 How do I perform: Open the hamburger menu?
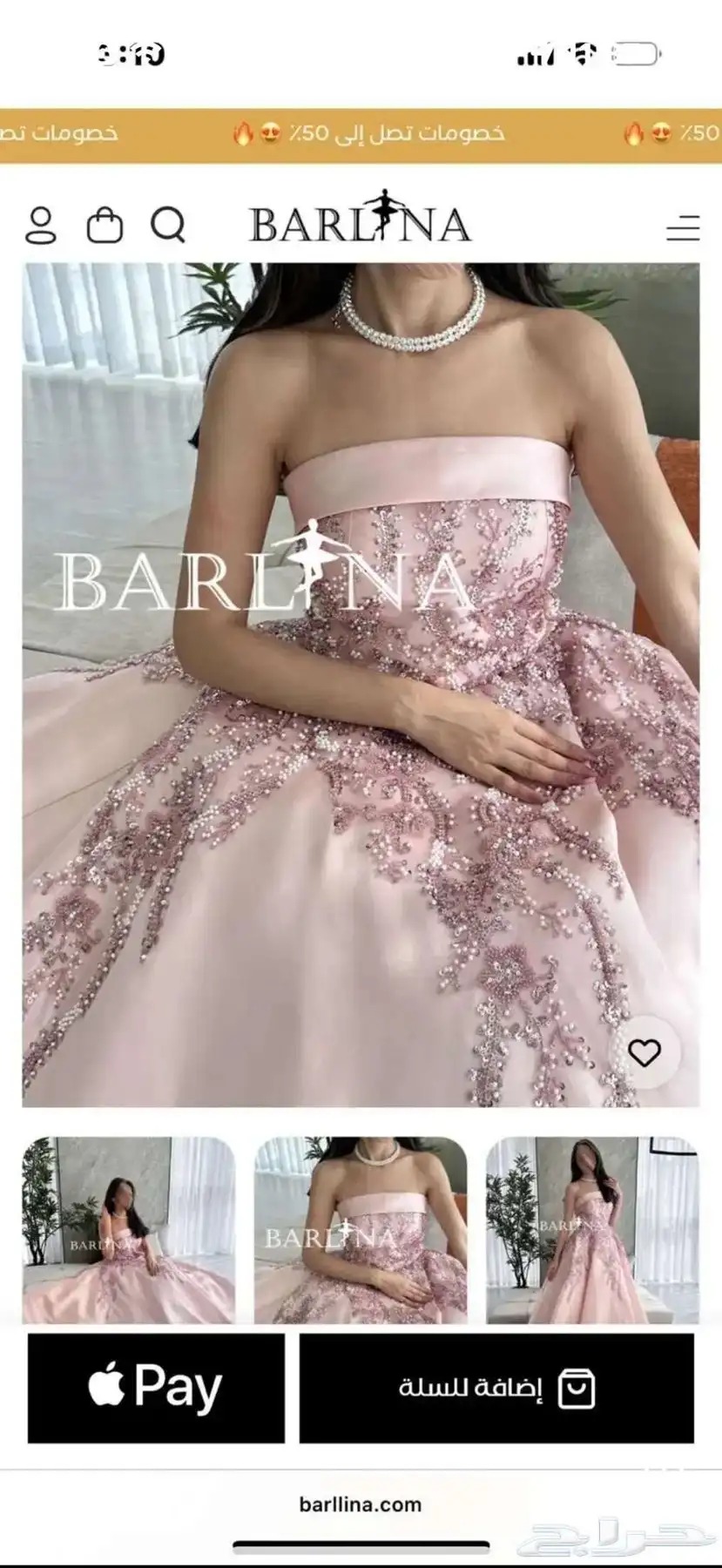pyautogui.click(x=683, y=227)
